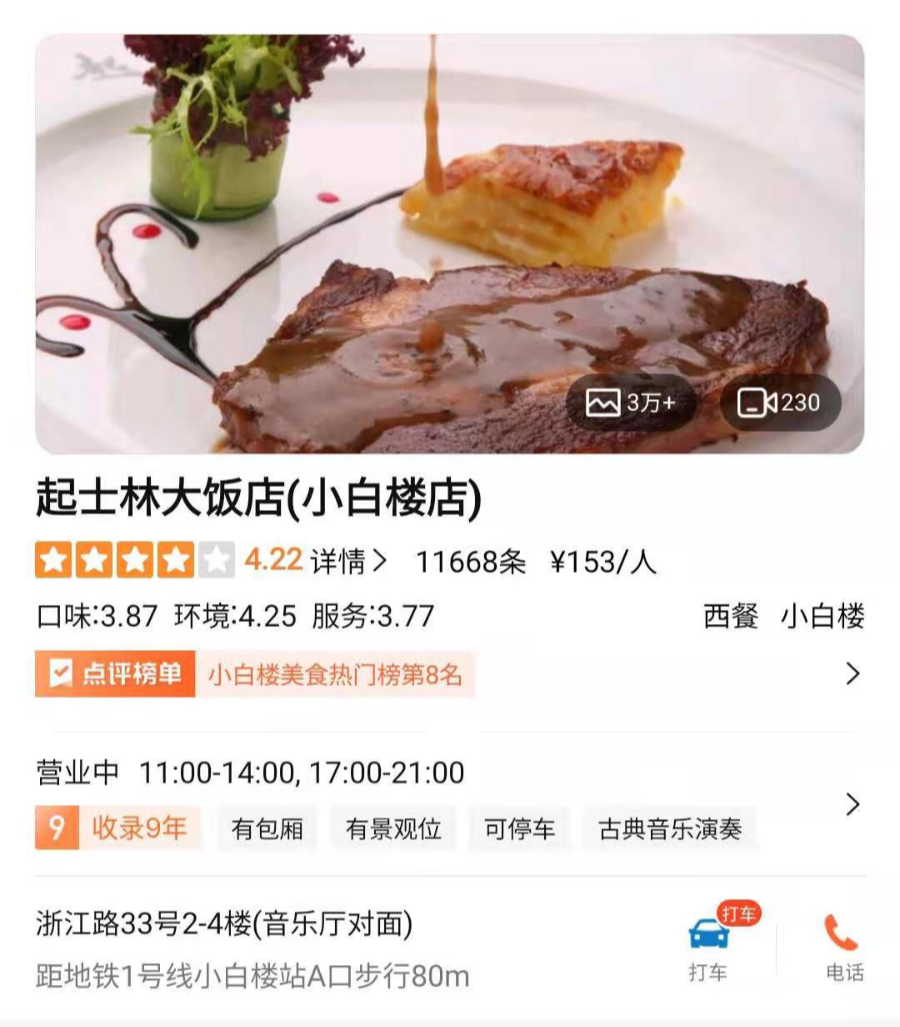The height and width of the screenshot is (1027, 900).
Task: Open the 11668条 reviews count
Action: click(470, 562)
